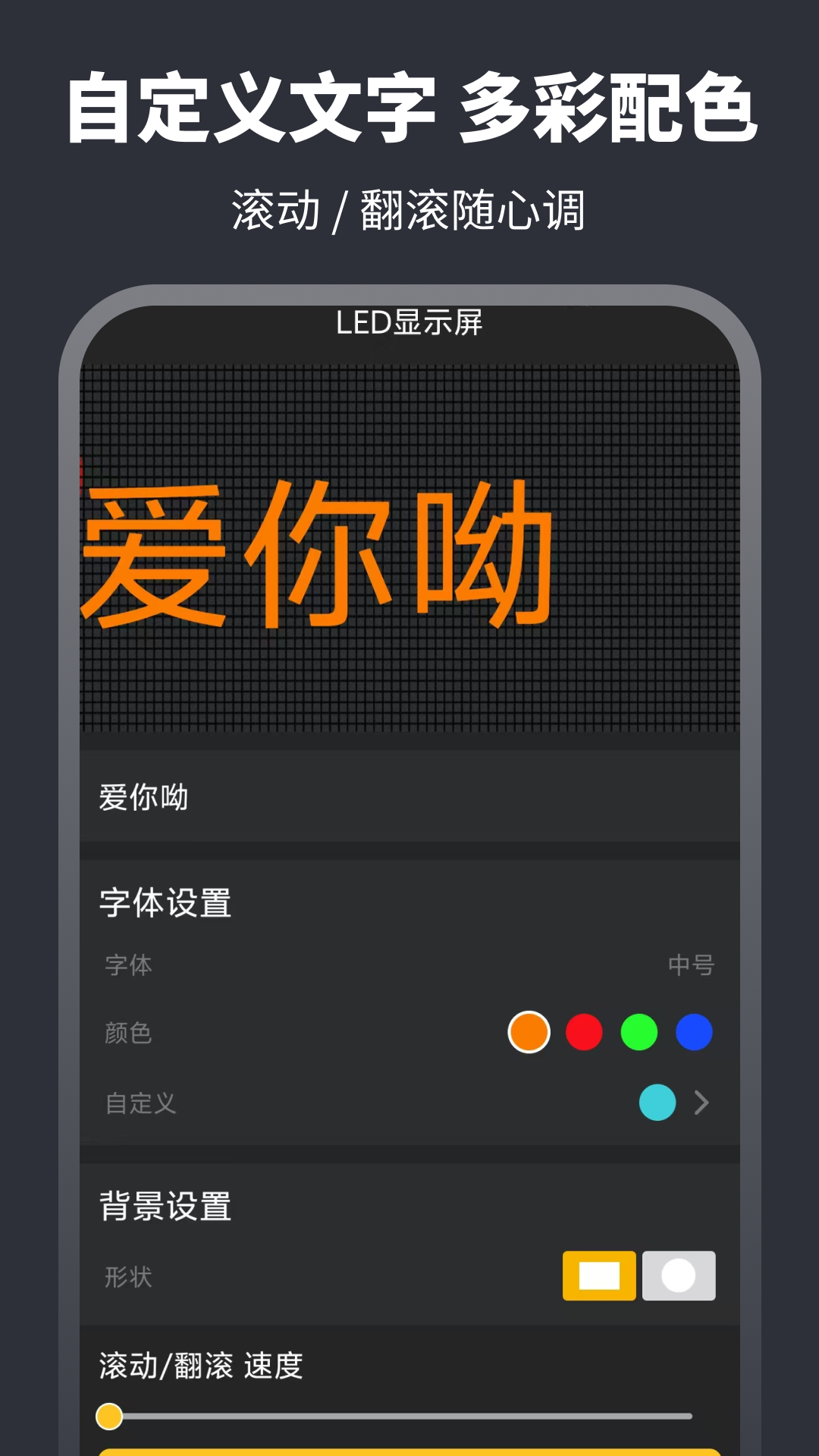Viewport: 819px width, 1456px height.
Task: Tap the LED显示屏 title bar
Action: pos(409,322)
